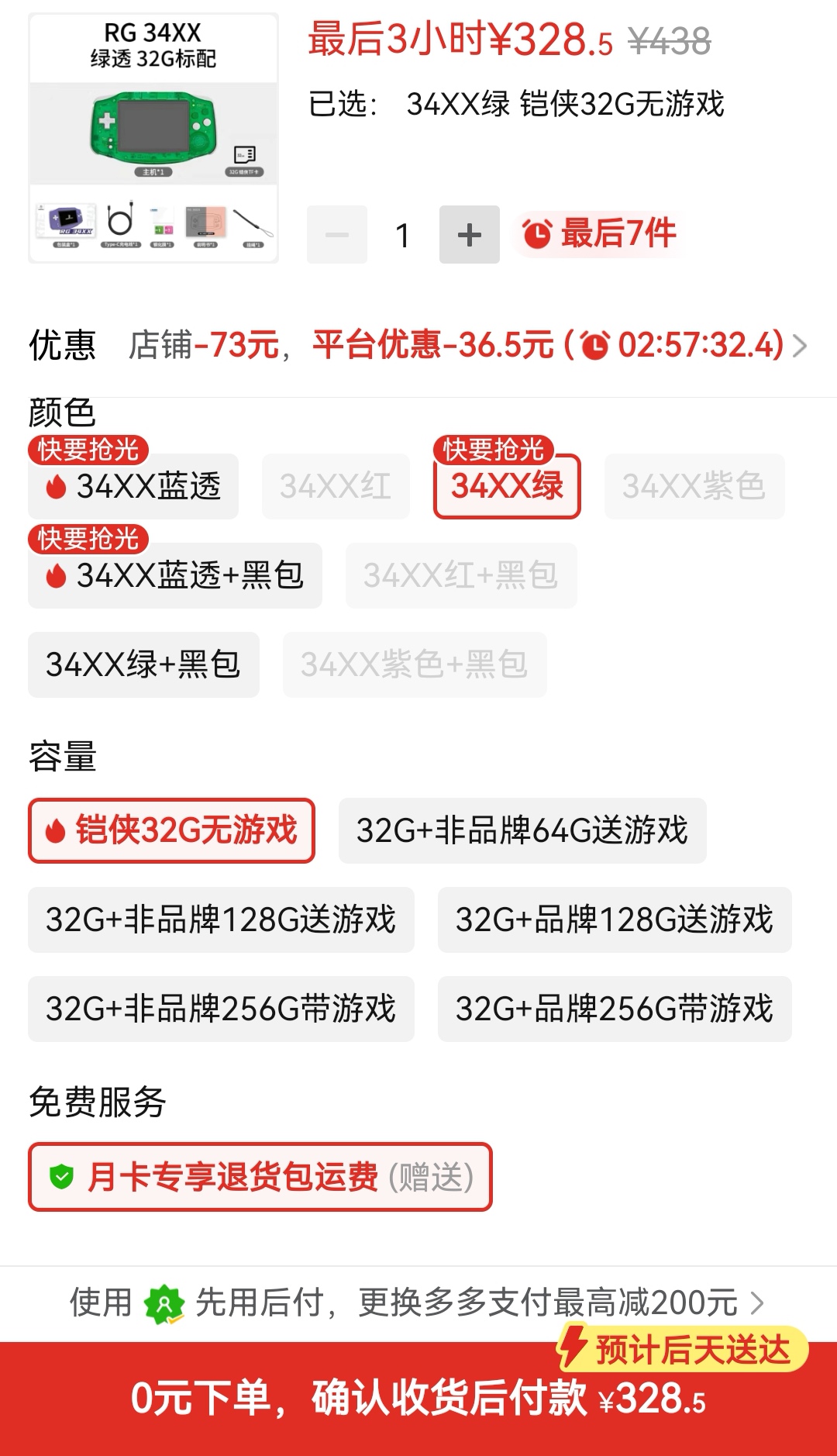This screenshot has height=1456, width=837.
Task: Pick the 34XX绿+黑包 option
Action: tap(143, 664)
